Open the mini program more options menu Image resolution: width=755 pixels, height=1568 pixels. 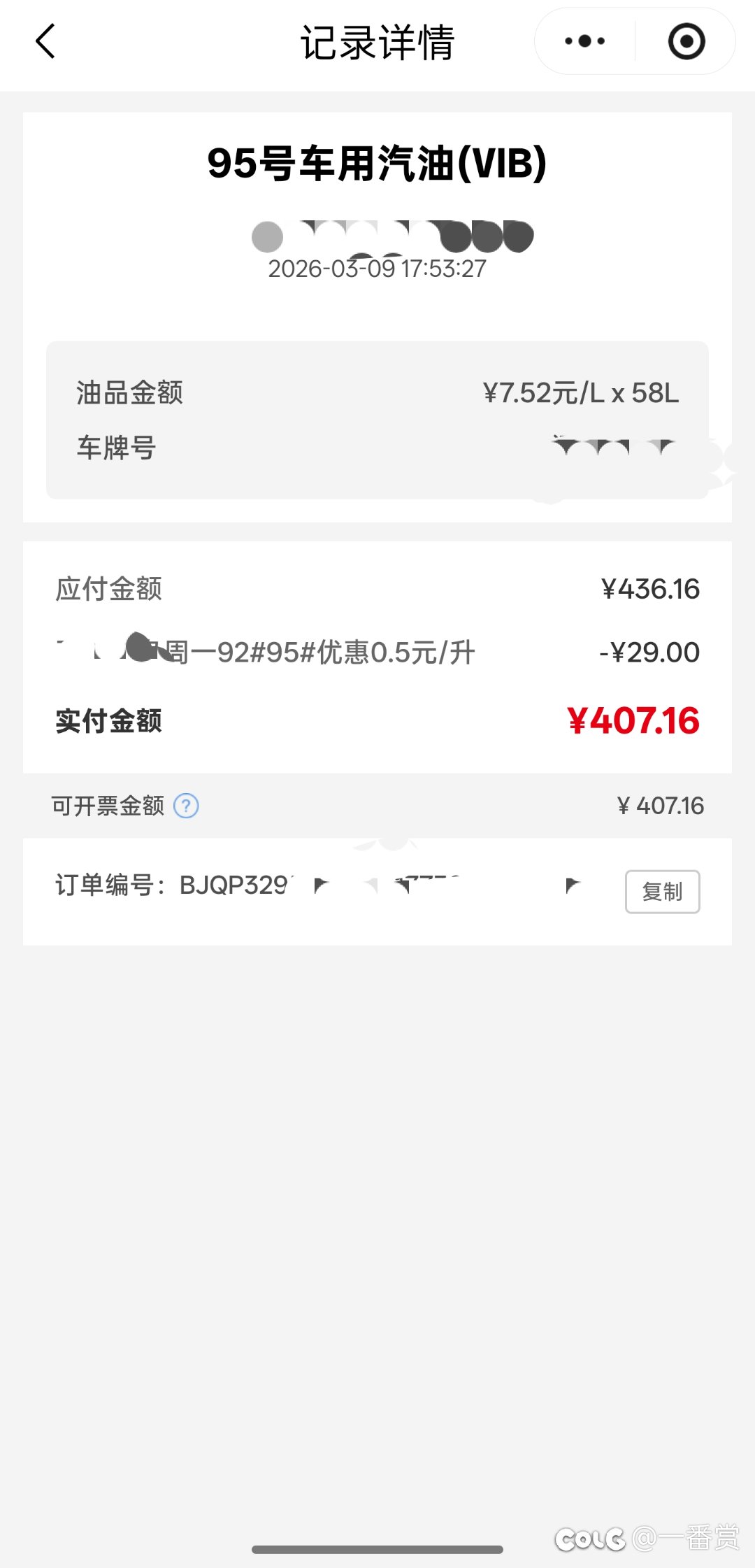[x=585, y=41]
